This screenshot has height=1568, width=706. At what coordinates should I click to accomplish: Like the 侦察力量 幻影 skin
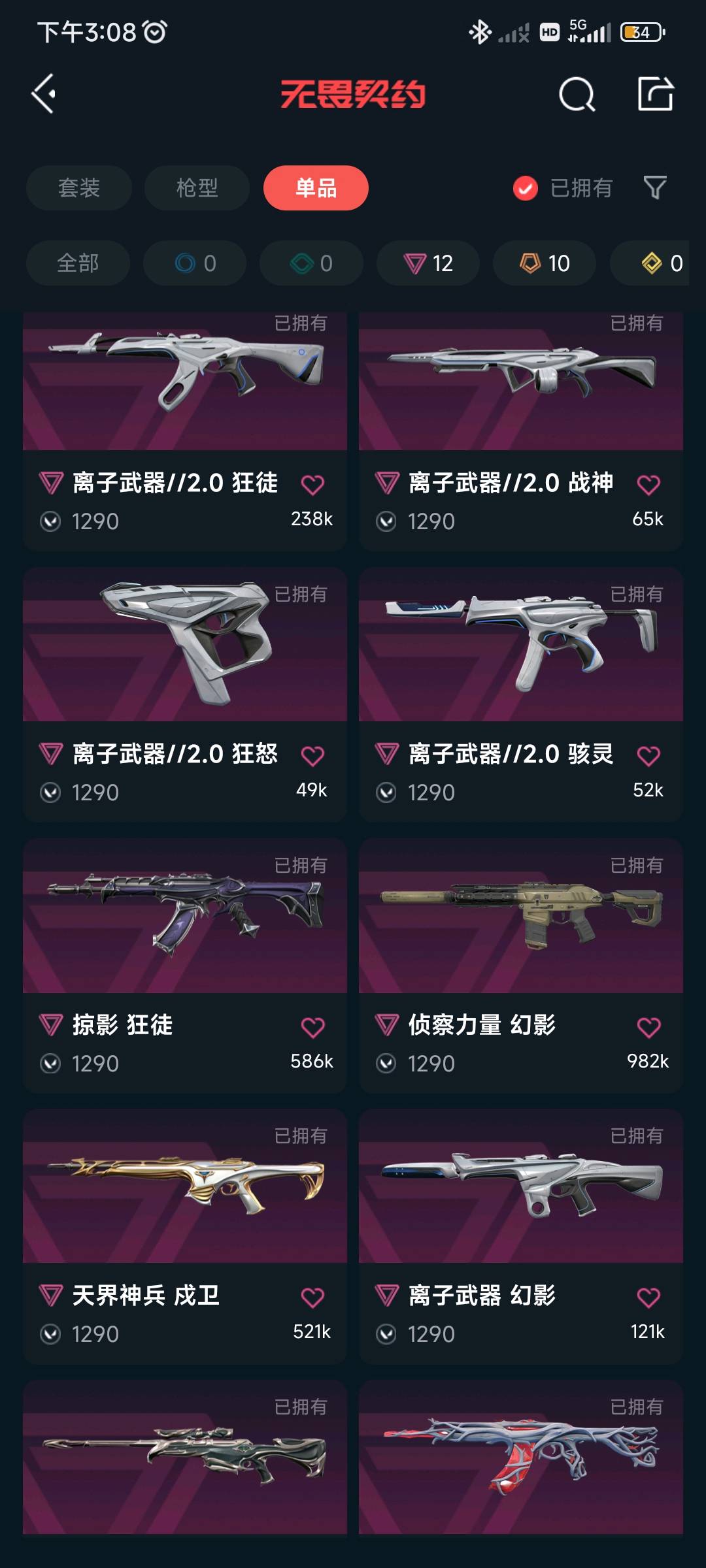click(648, 1027)
